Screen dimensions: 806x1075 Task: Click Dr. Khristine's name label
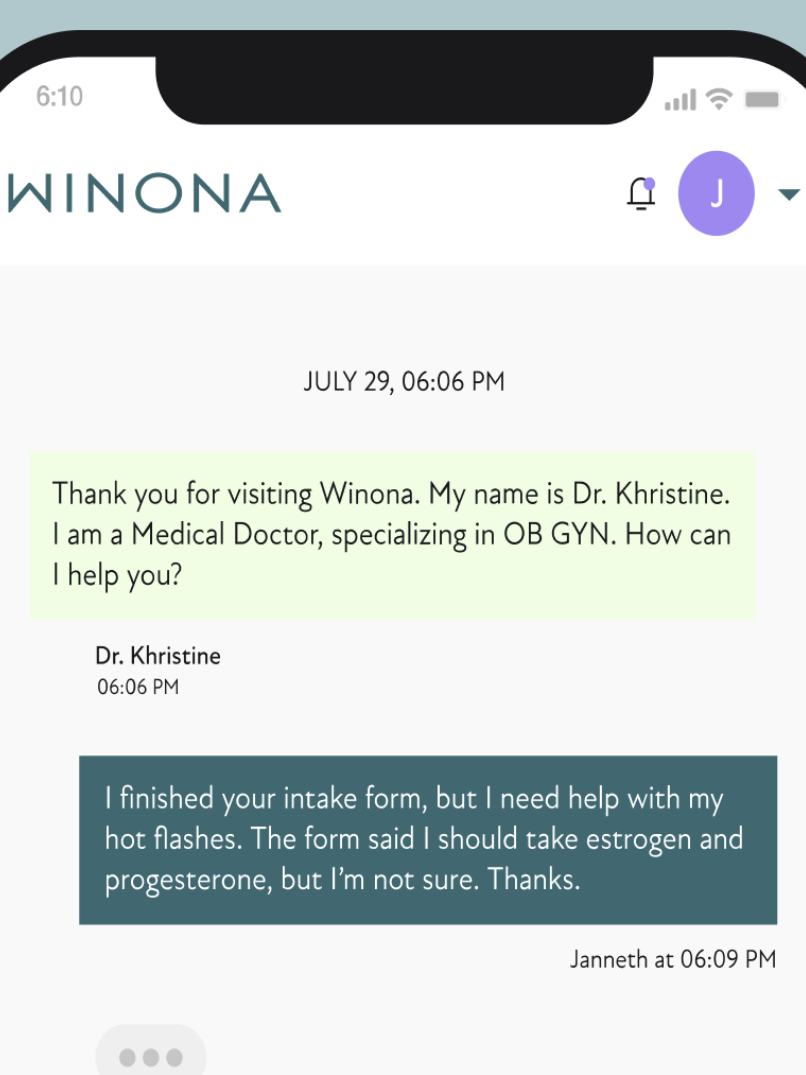[x=157, y=656]
